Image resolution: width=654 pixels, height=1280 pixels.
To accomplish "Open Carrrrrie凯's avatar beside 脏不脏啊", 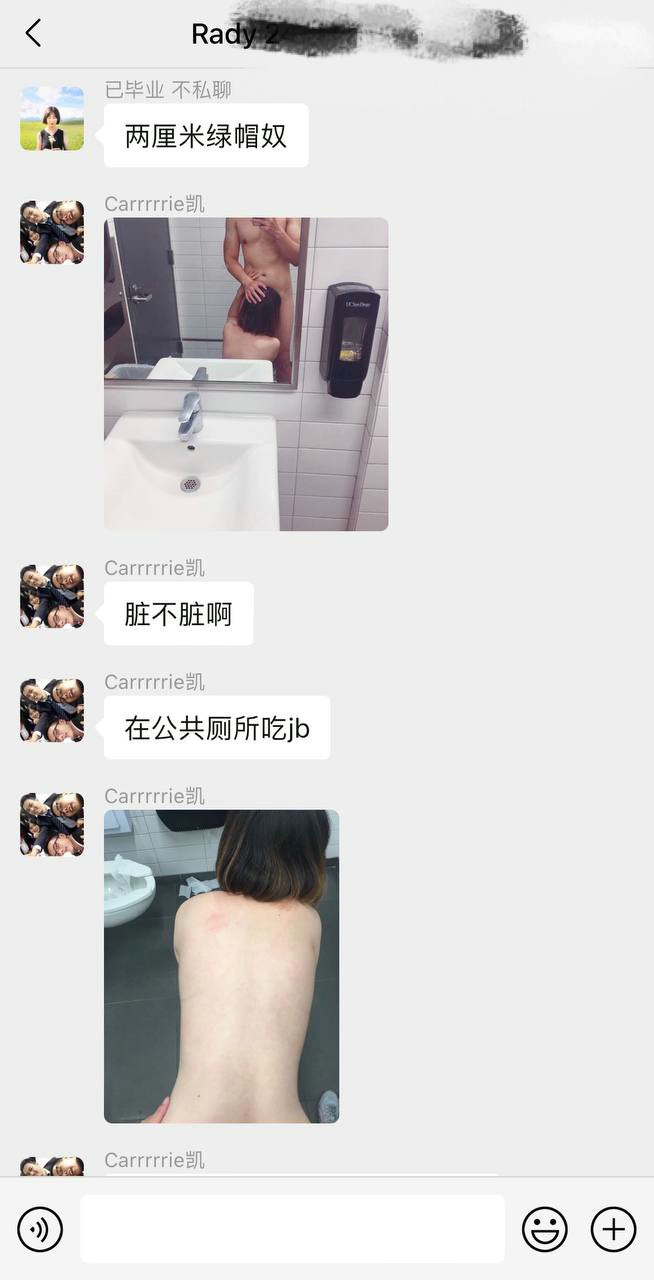I will [x=52, y=596].
